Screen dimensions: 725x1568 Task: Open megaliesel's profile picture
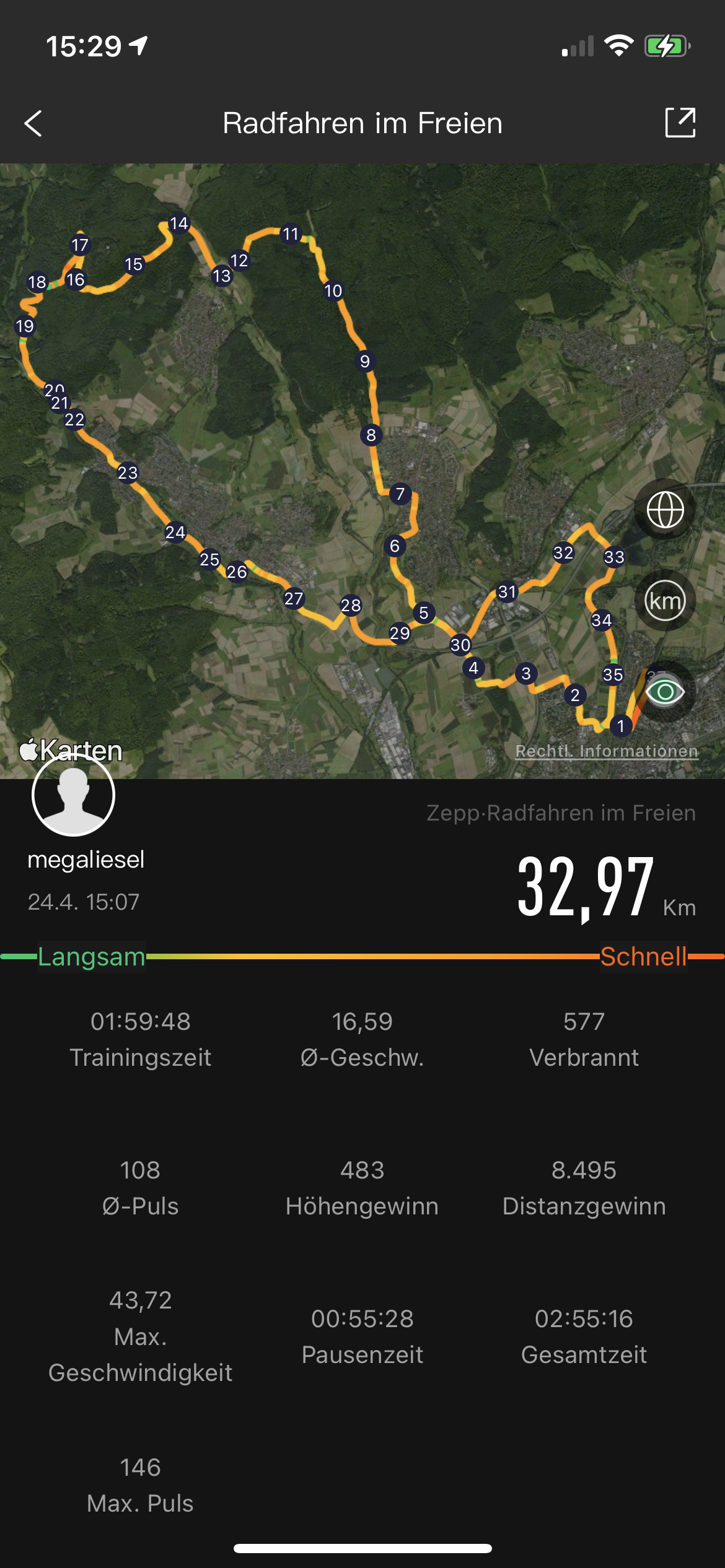[x=73, y=795]
